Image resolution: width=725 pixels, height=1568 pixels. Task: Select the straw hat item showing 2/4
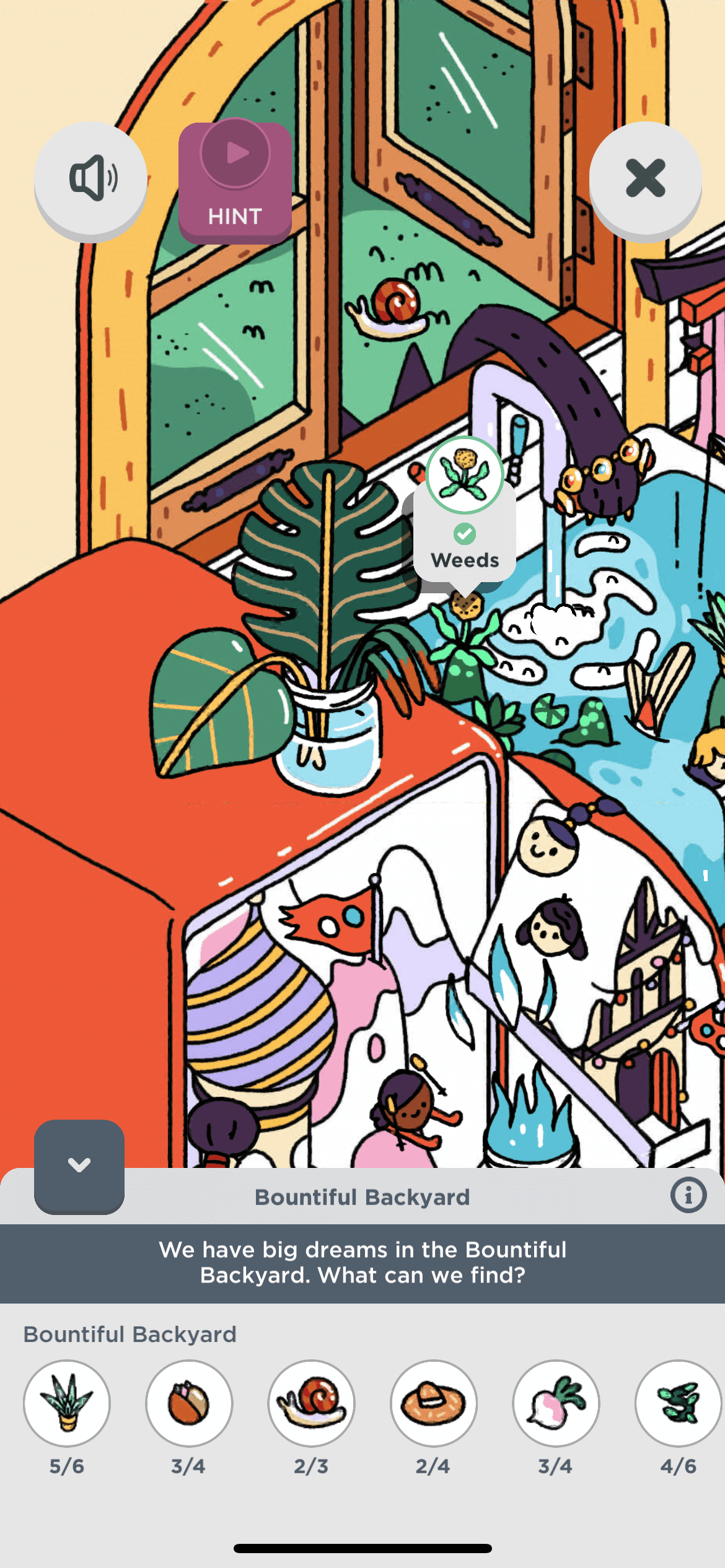[433, 1403]
